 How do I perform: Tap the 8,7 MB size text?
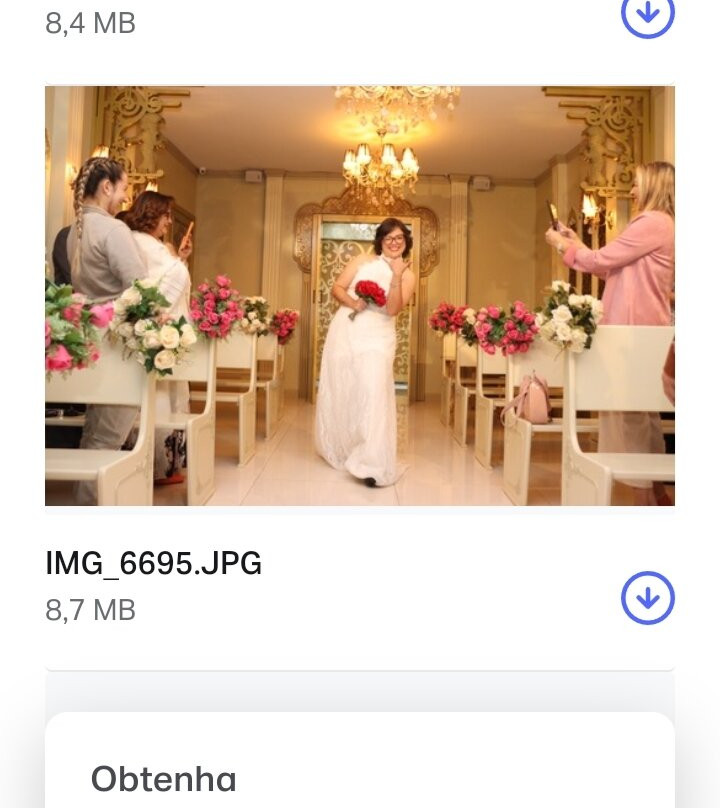click(x=90, y=609)
